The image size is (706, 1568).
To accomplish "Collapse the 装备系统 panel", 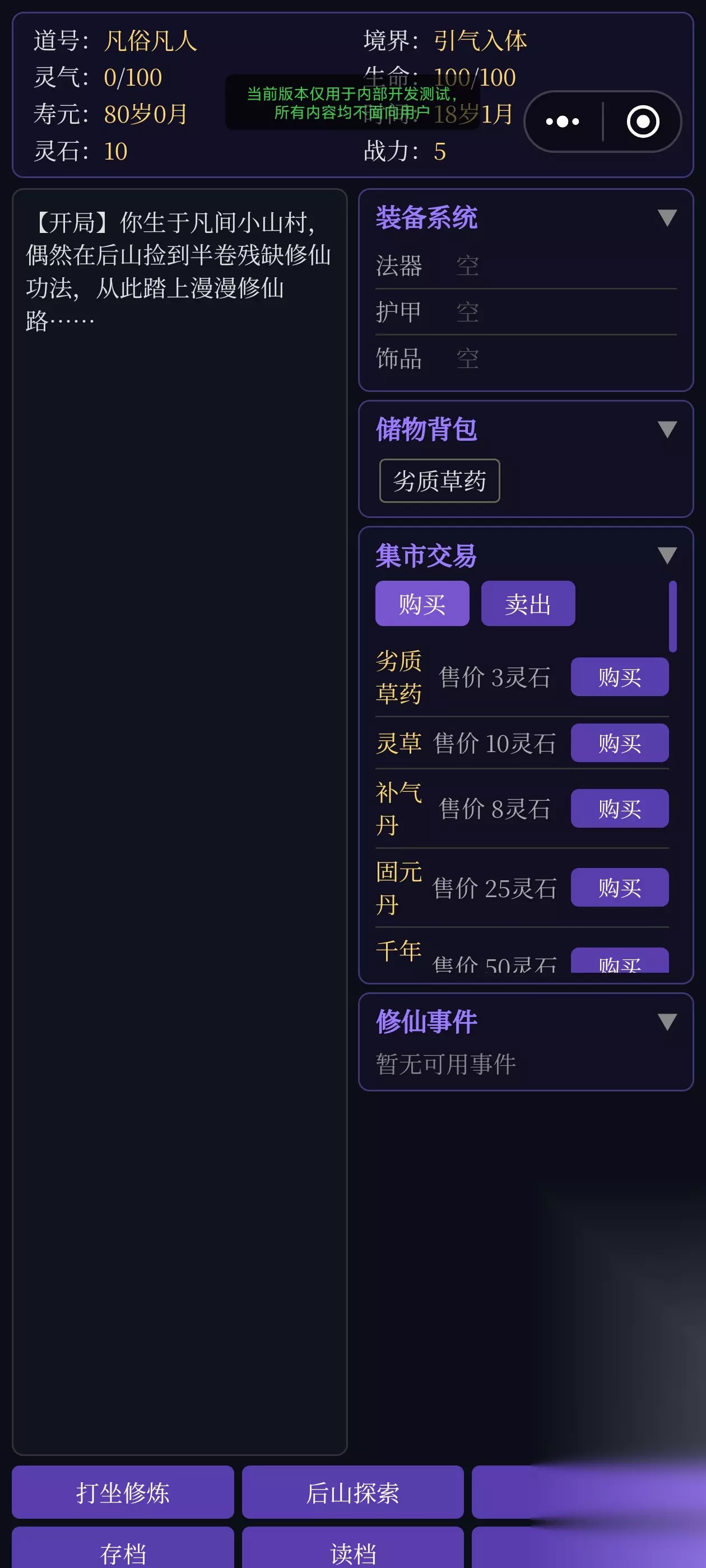I will (667, 217).
